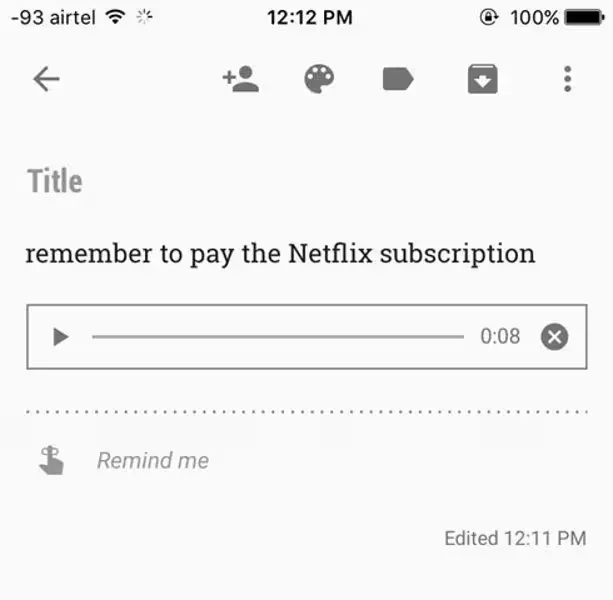Image resolution: width=613 pixels, height=600 pixels.
Task: Open the color palette for the note
Action: click(319, 79)
